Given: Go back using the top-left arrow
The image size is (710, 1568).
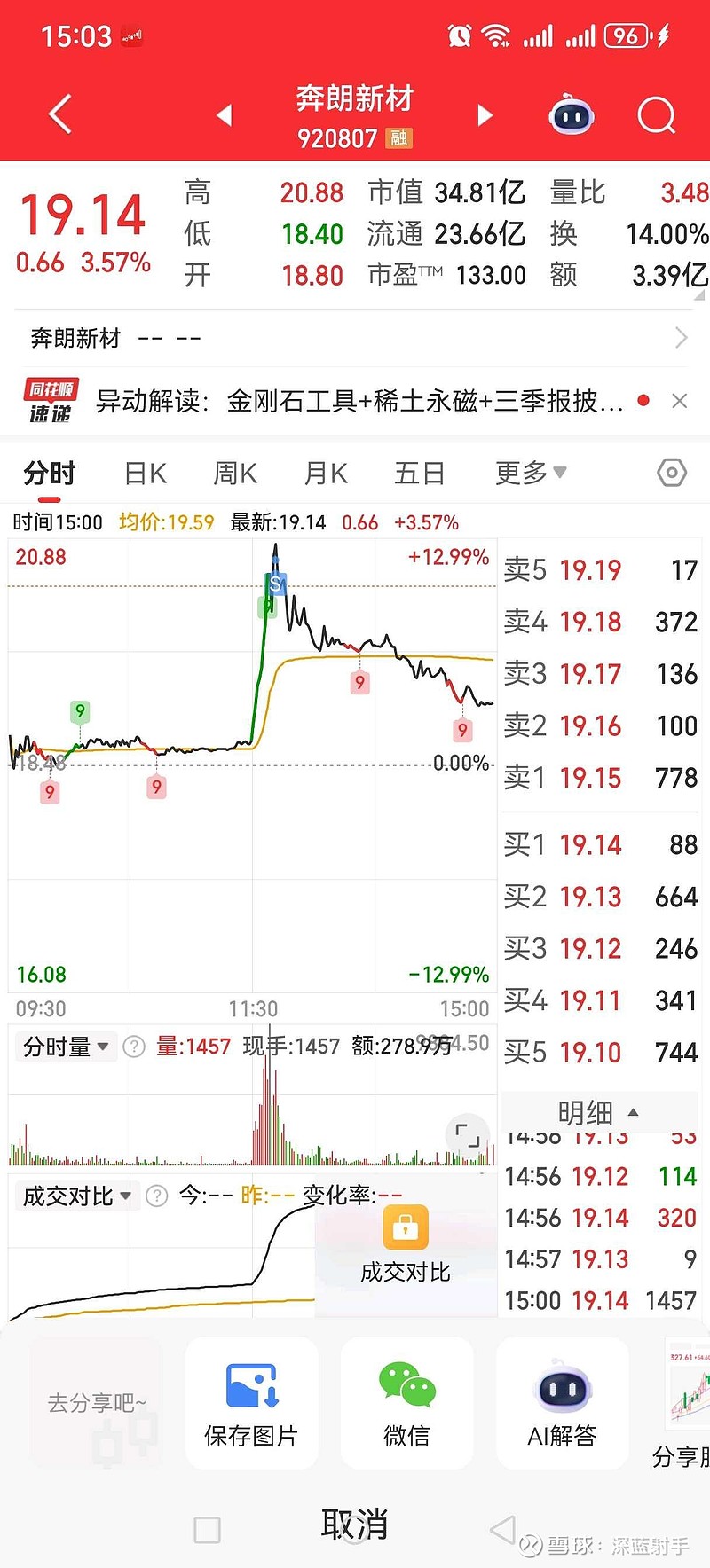Looking at the screenshot, I should coord(60,115).
